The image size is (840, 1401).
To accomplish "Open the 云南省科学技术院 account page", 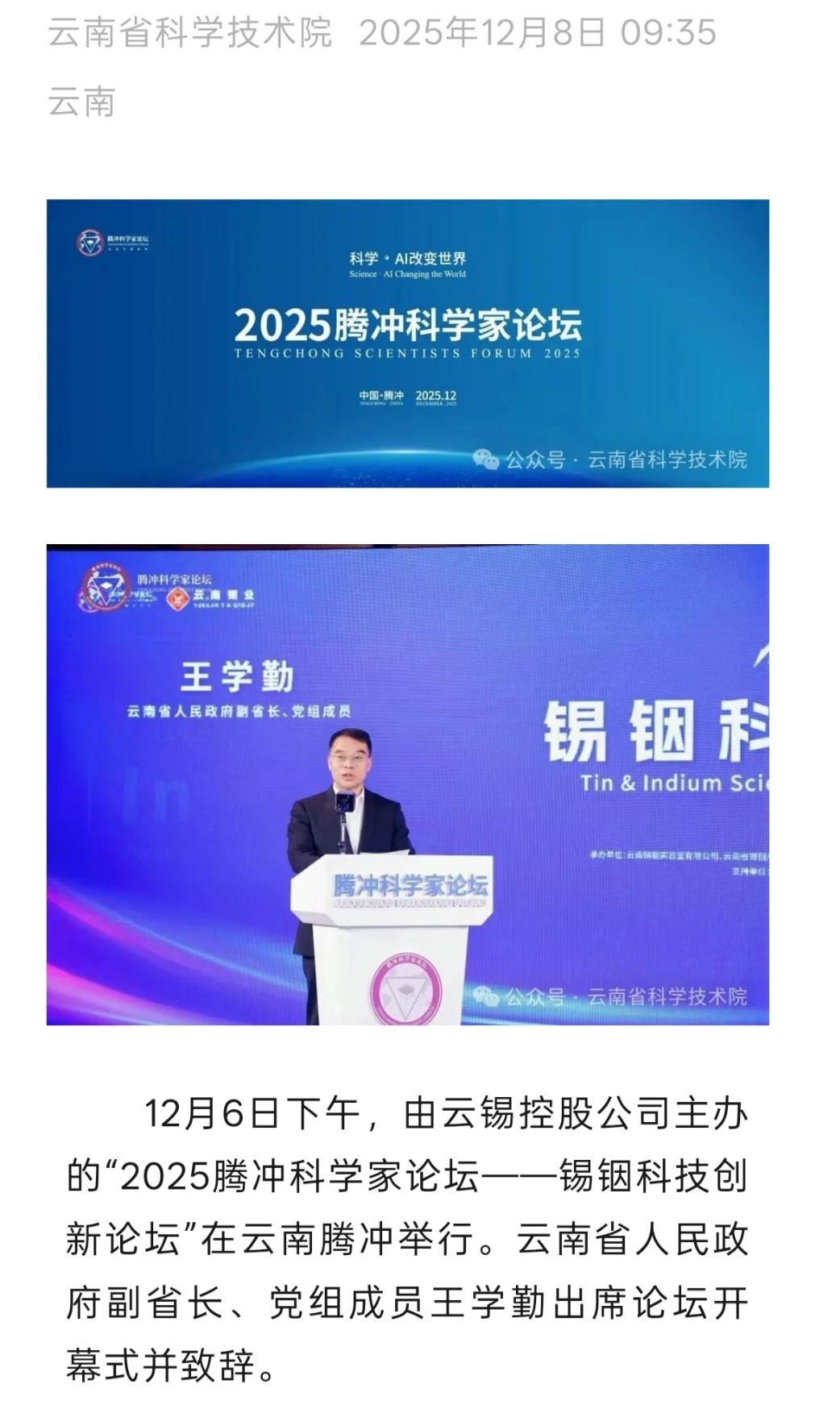I will pyautogui.click(x=190, y=34).
